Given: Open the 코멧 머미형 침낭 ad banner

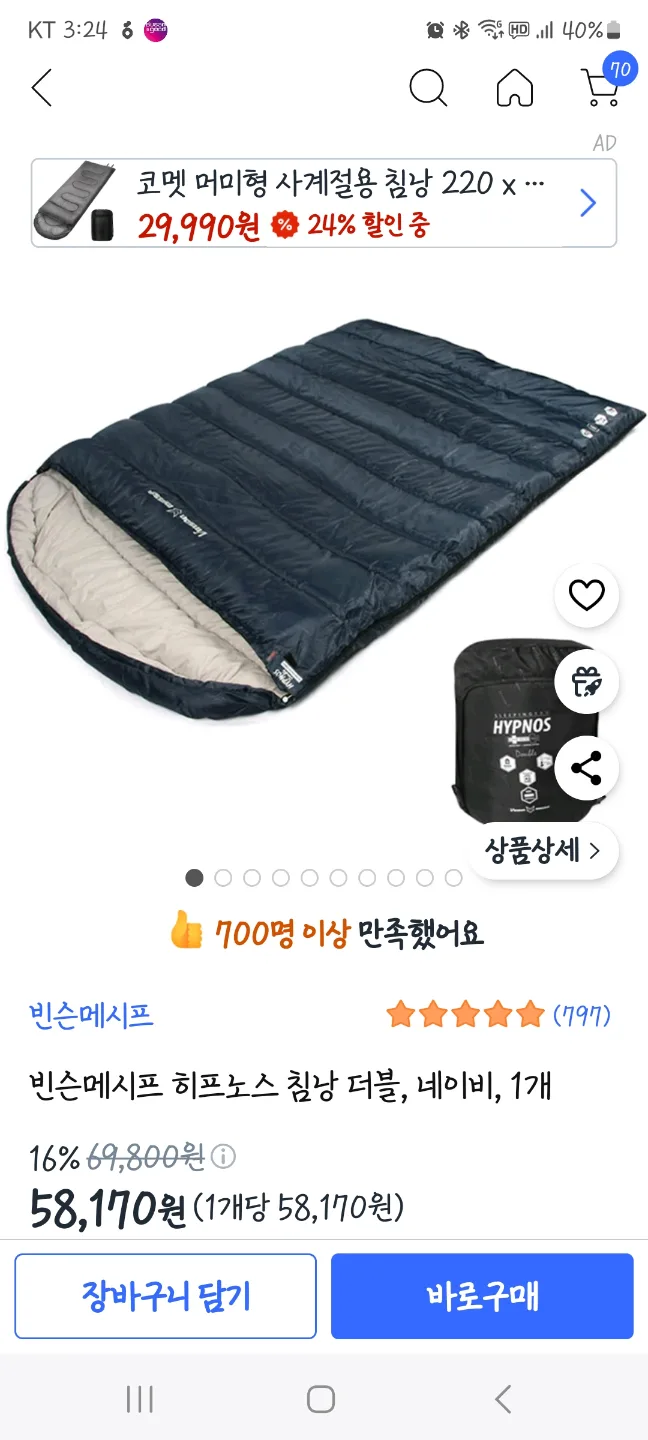Looking at the screenshot, I should (x=324, y=203).
